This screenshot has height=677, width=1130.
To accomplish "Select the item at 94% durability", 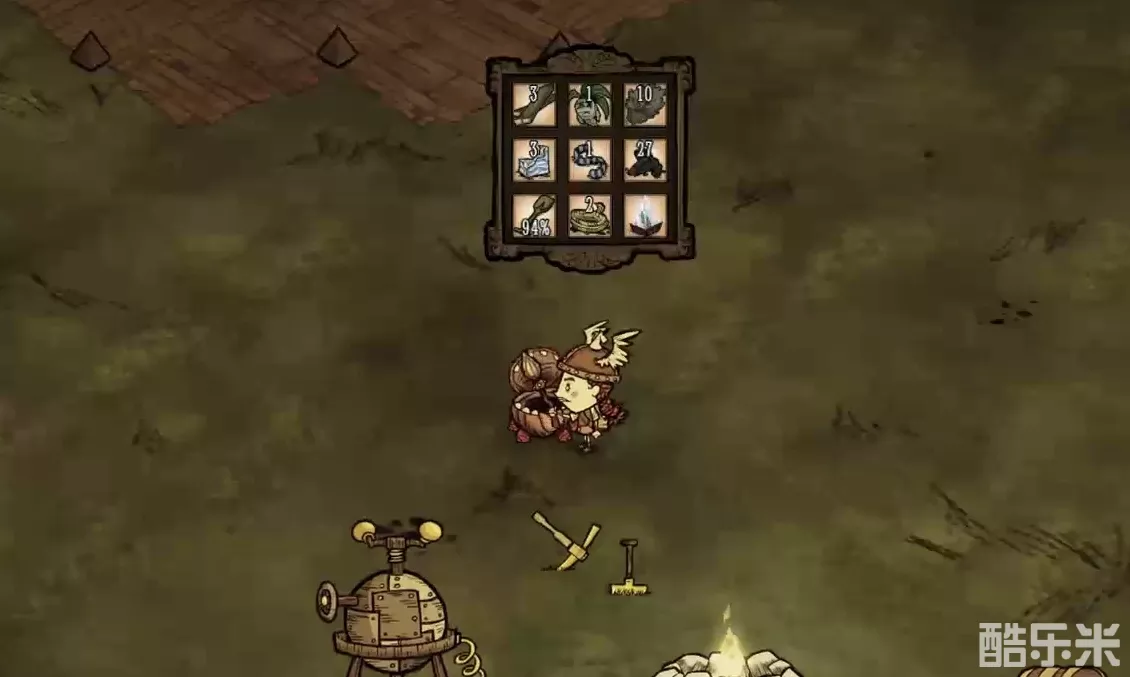I will click(x=533, y=216).
